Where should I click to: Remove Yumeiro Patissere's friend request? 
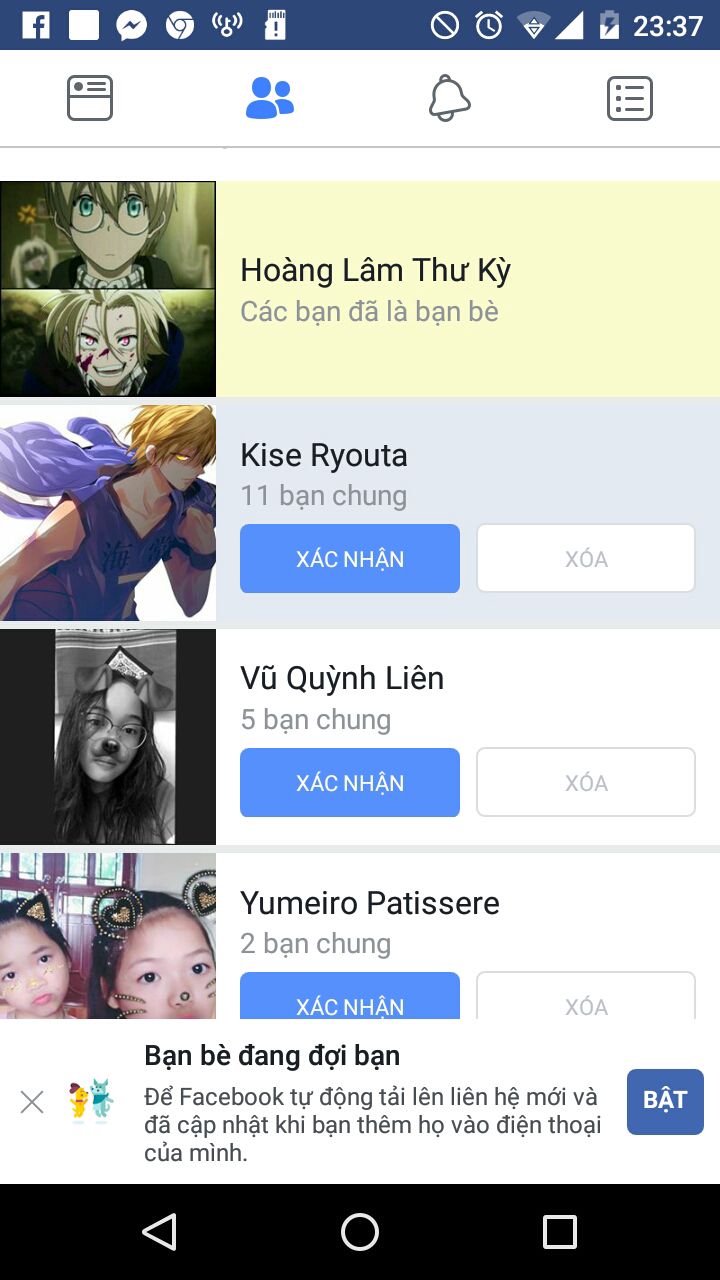coord(586,999)
